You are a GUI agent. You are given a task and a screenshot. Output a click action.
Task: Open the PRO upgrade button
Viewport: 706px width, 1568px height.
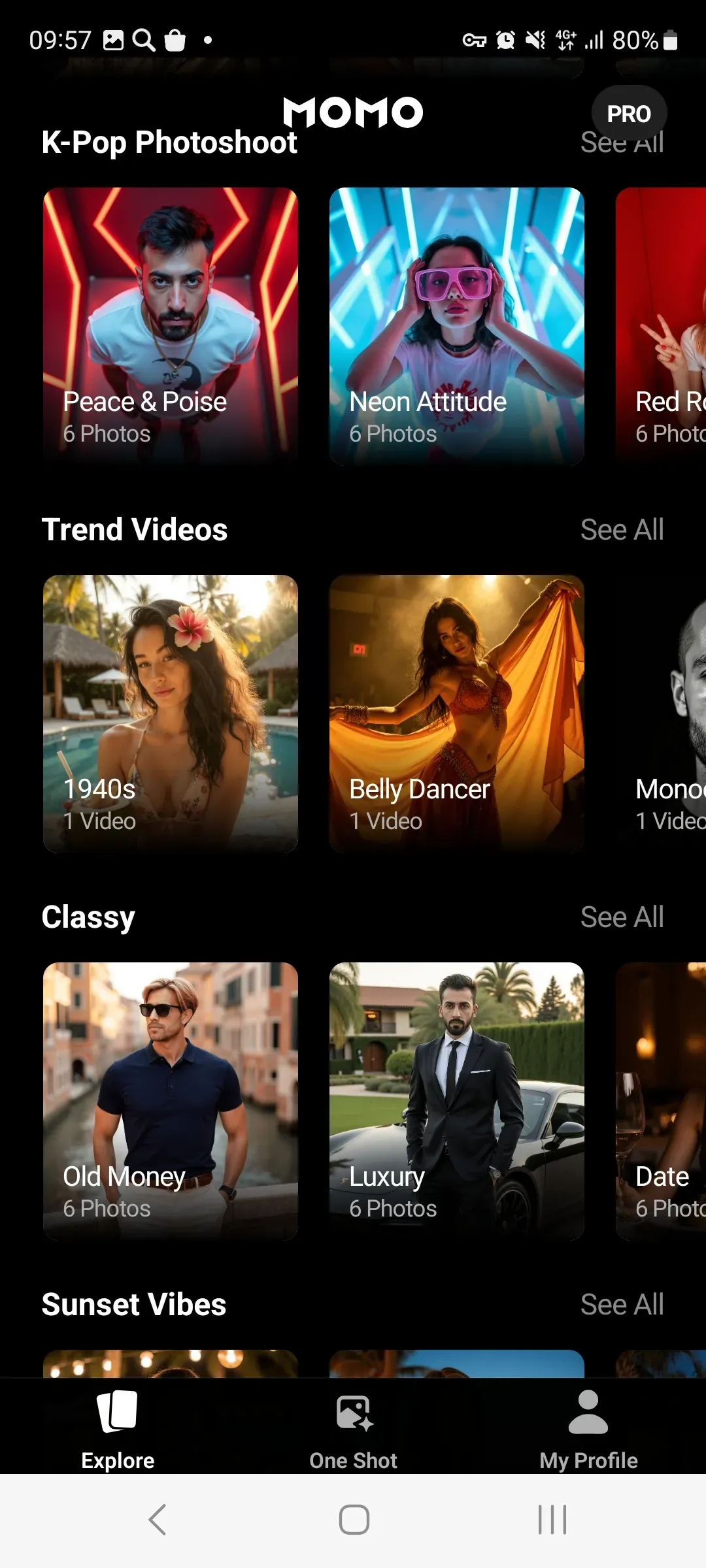(x=628, y=114)
